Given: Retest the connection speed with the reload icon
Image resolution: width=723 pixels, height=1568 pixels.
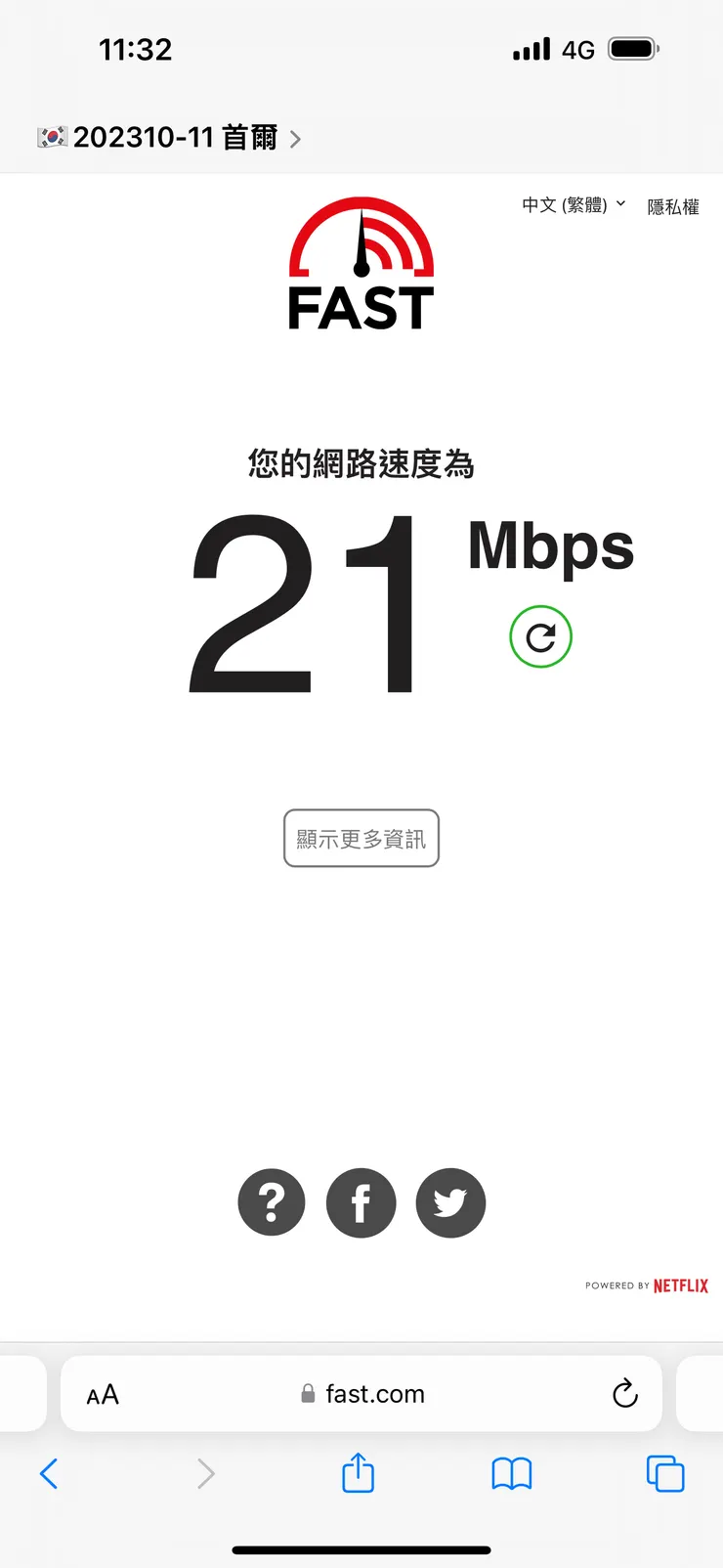Looking at the screenshot, I should pos(540,636).
